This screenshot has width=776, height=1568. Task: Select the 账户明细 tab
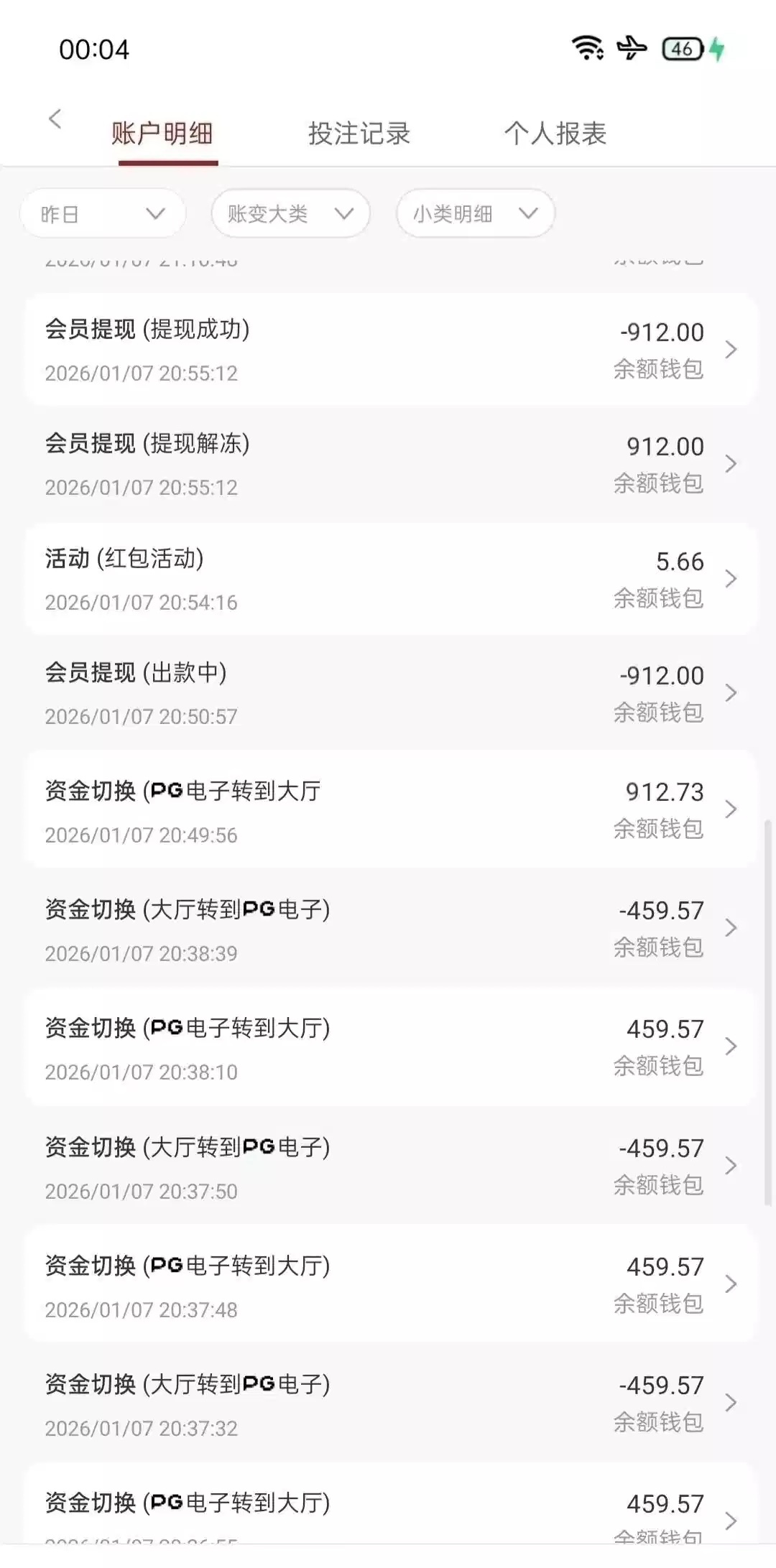coord(162,134)
